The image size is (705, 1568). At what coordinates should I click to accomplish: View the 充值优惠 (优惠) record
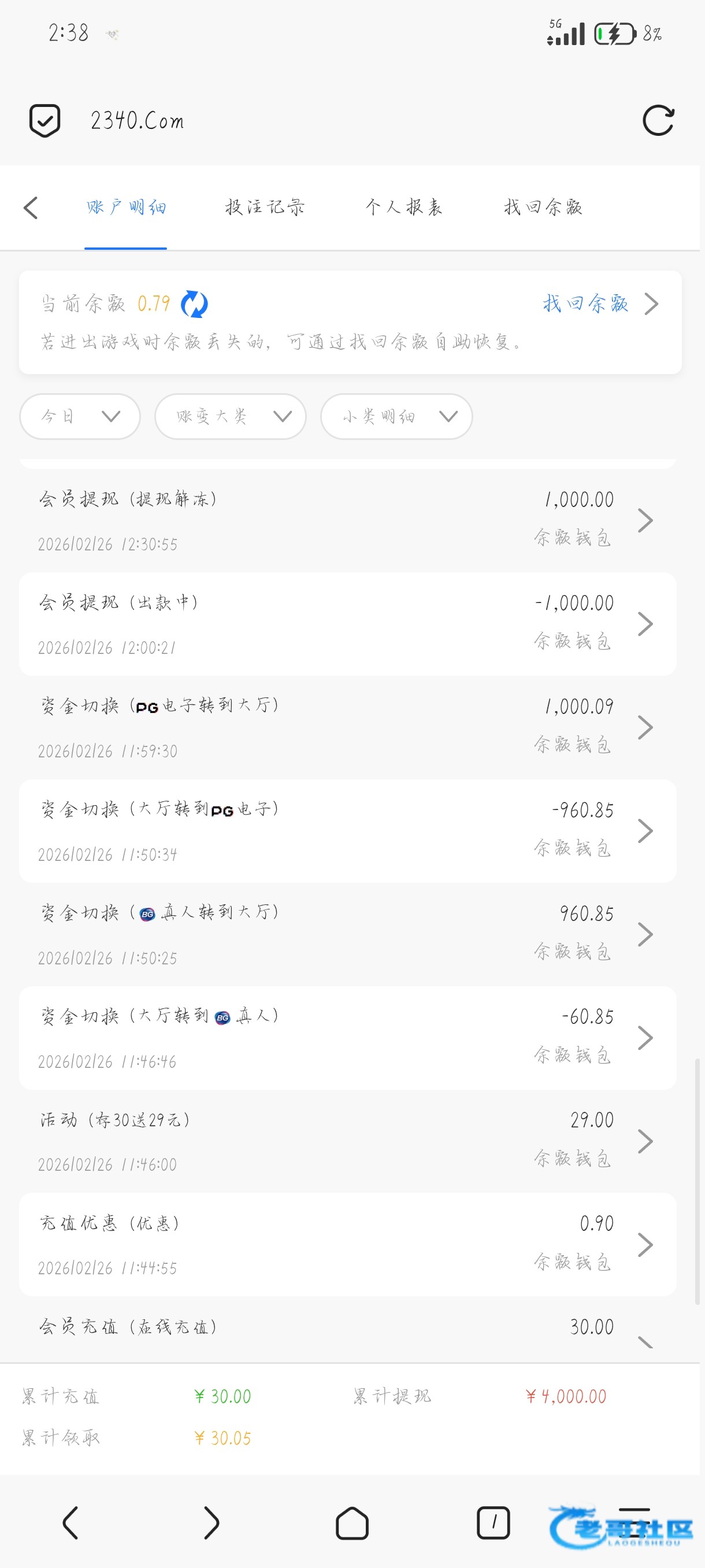point(347,1245)
